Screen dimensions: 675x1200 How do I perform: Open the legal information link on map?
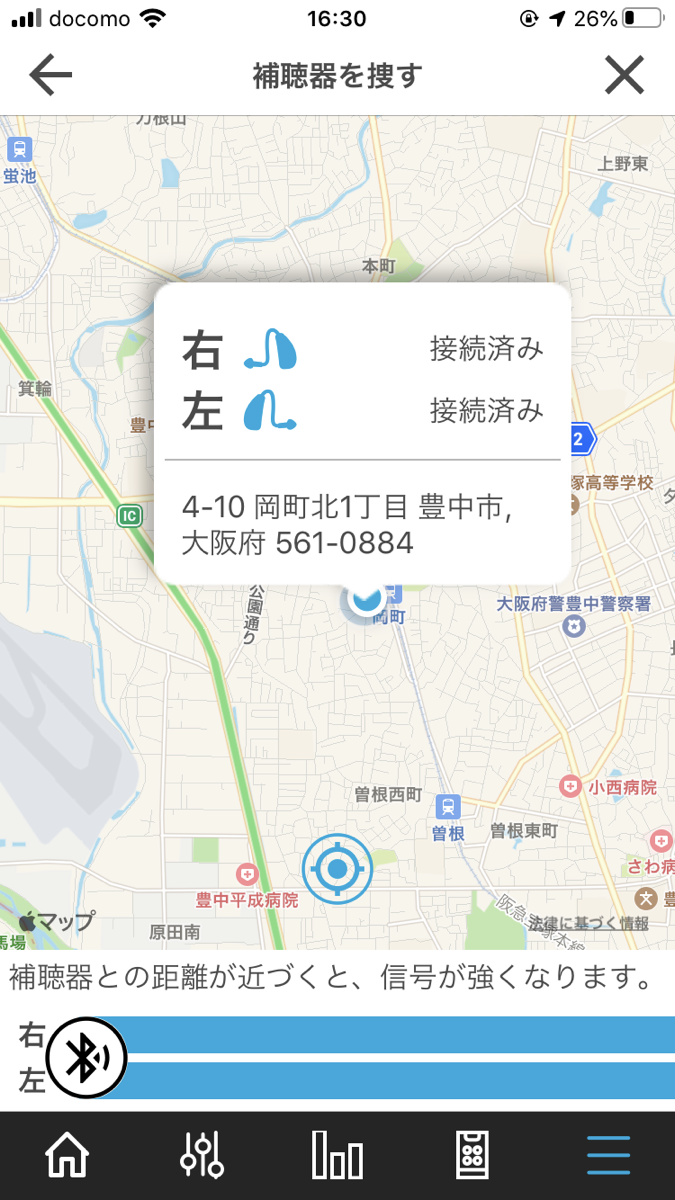[x=589, y=923]
